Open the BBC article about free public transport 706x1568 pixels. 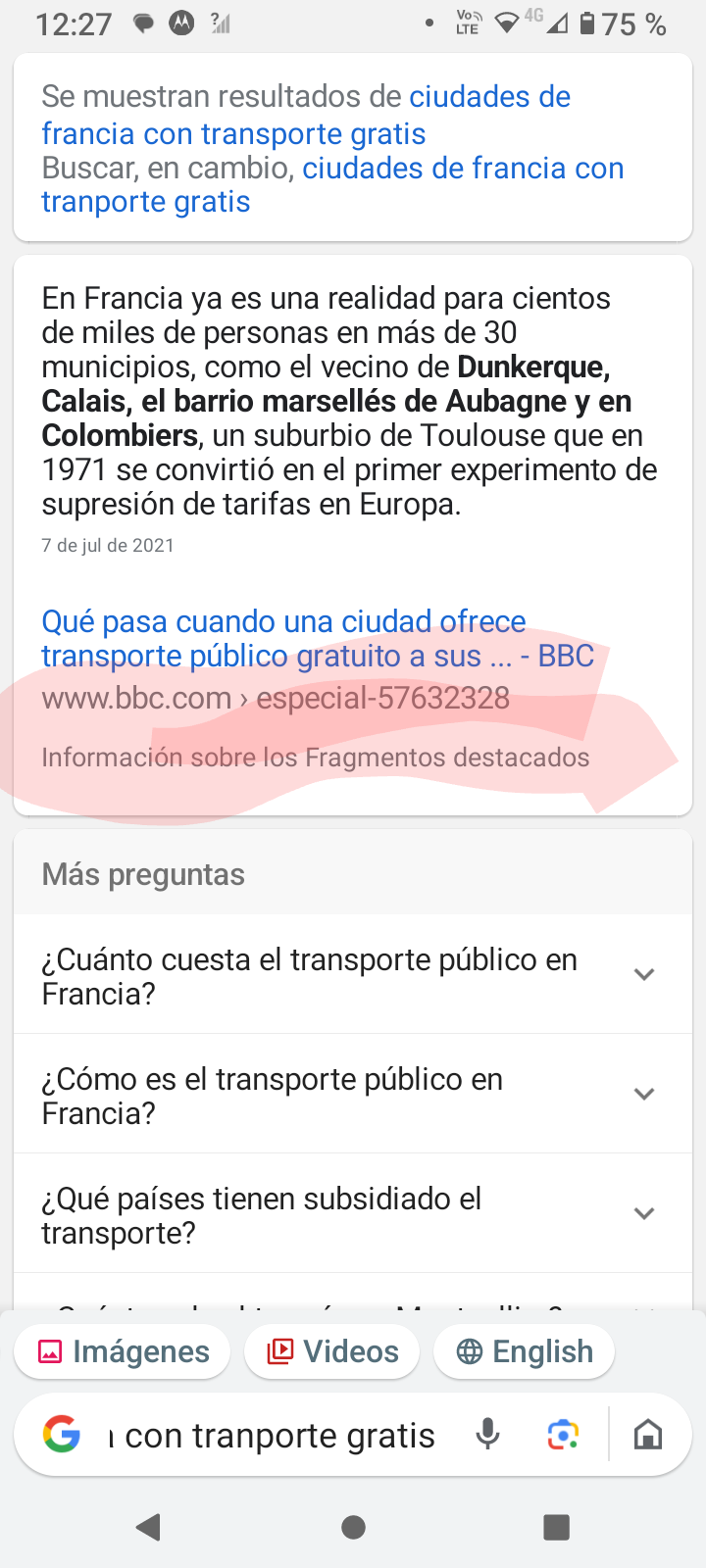point(318,638)
